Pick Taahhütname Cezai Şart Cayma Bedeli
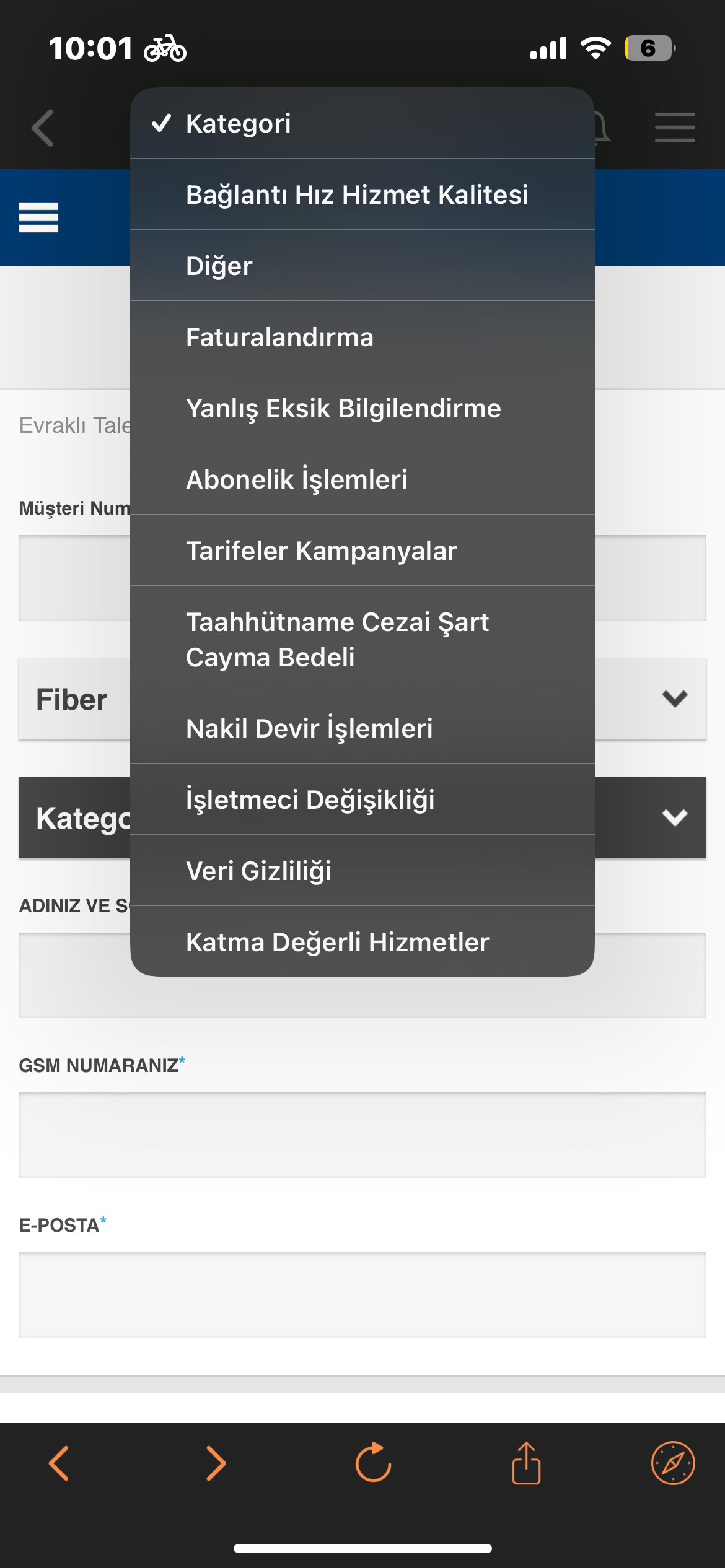The height and width of the screenshot is (1568, 725). 362,639
